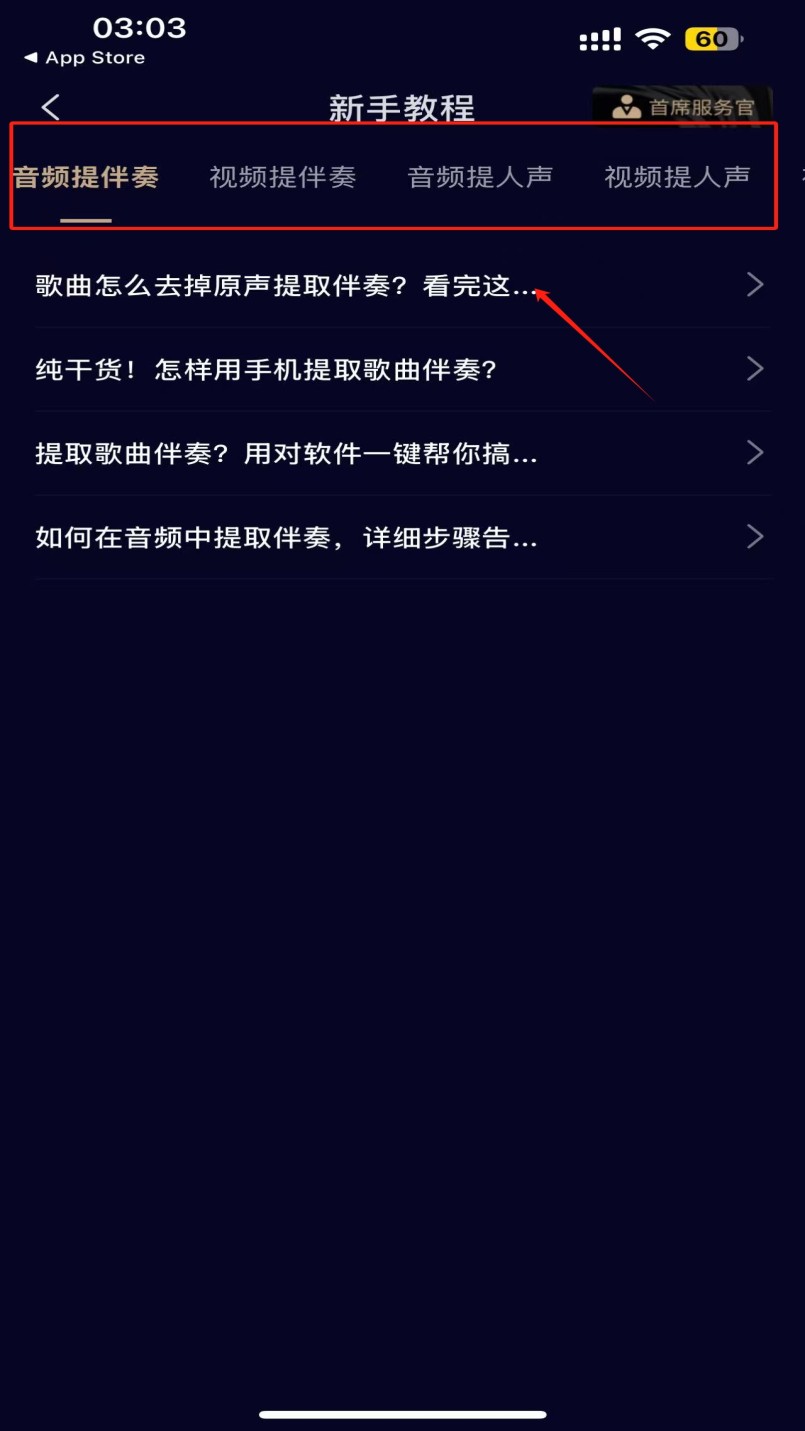Switch to the 视频提伴奏 tab
This screenshot has width=805, height=1431.
[283, 178]
